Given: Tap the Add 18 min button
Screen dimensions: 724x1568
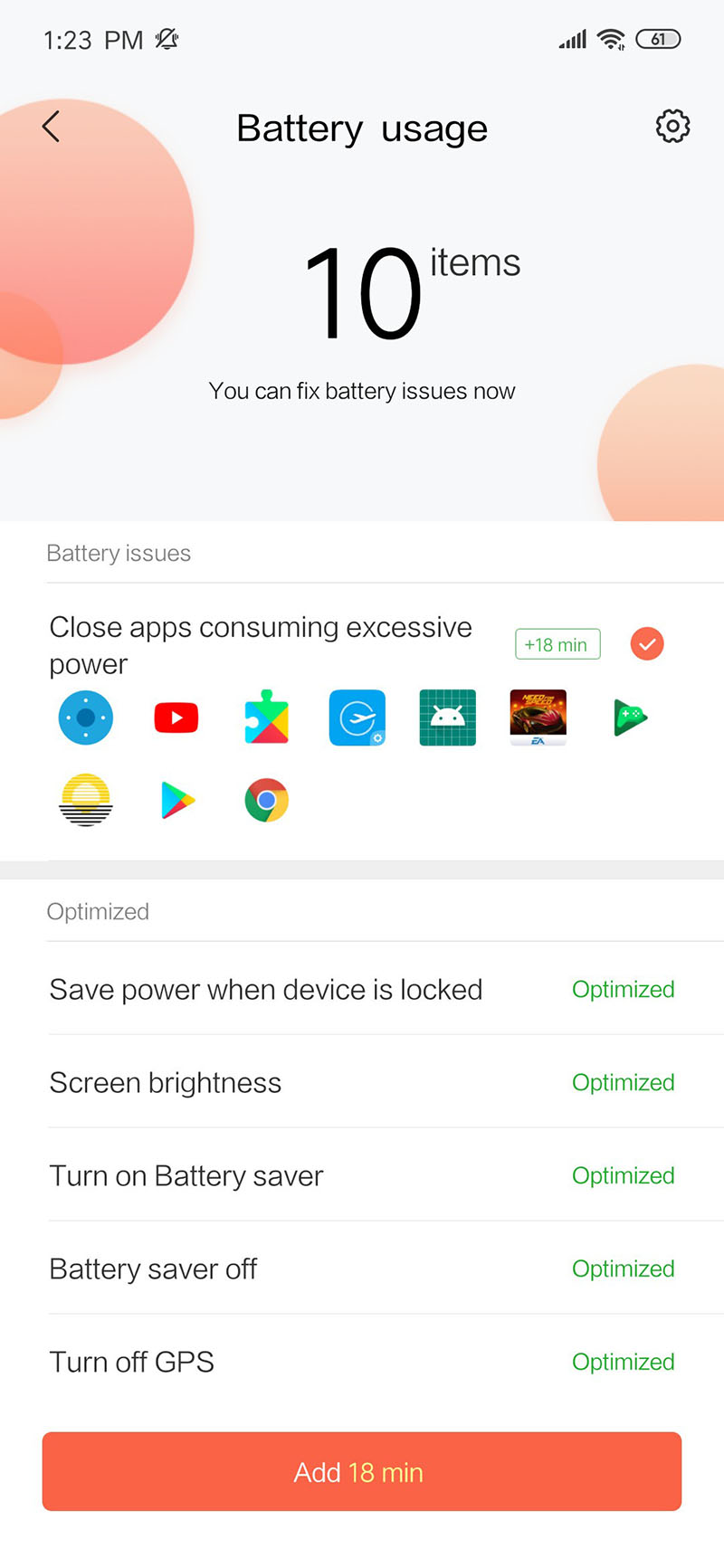Looking at the screenshot, I should (x=362, y=1471).
